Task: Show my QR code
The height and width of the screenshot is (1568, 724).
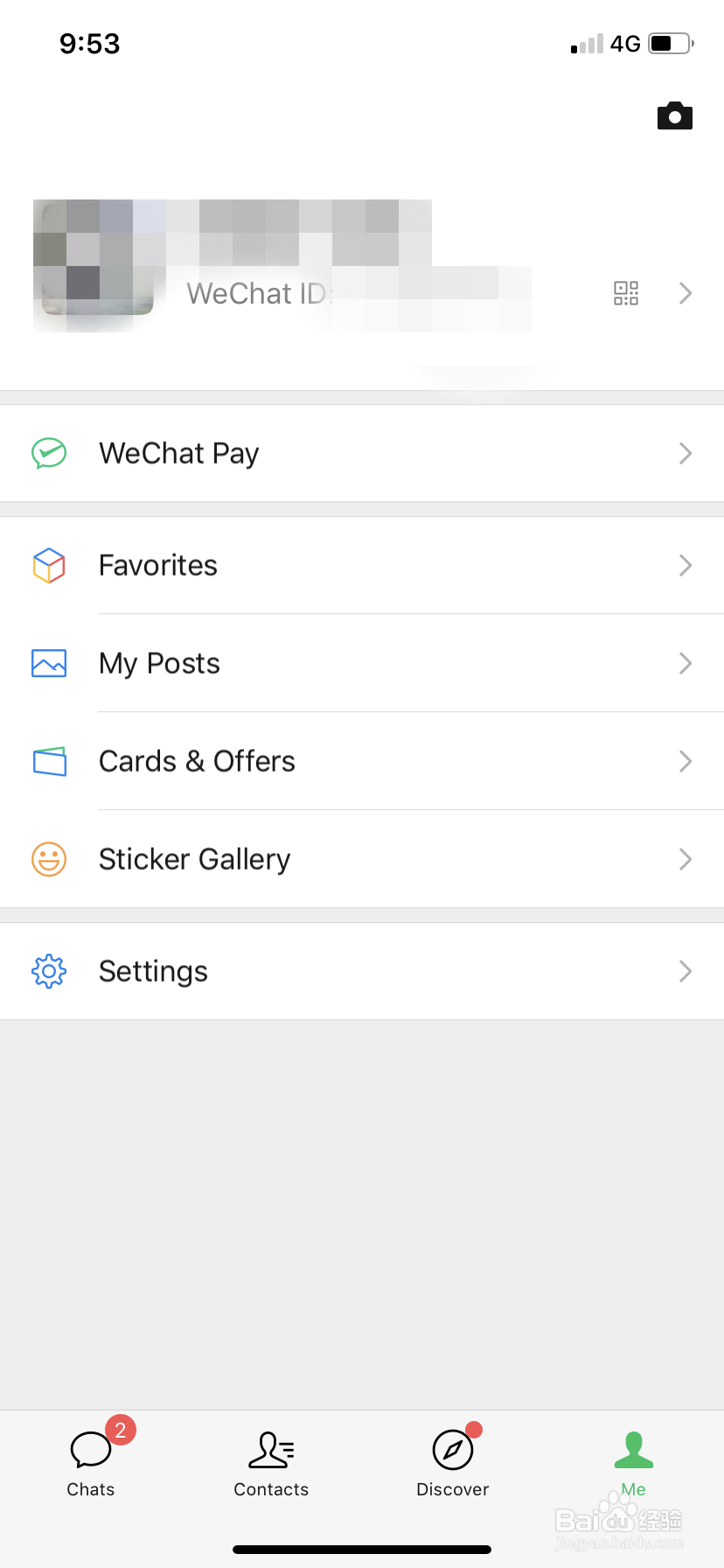Action: click(626, 293)
